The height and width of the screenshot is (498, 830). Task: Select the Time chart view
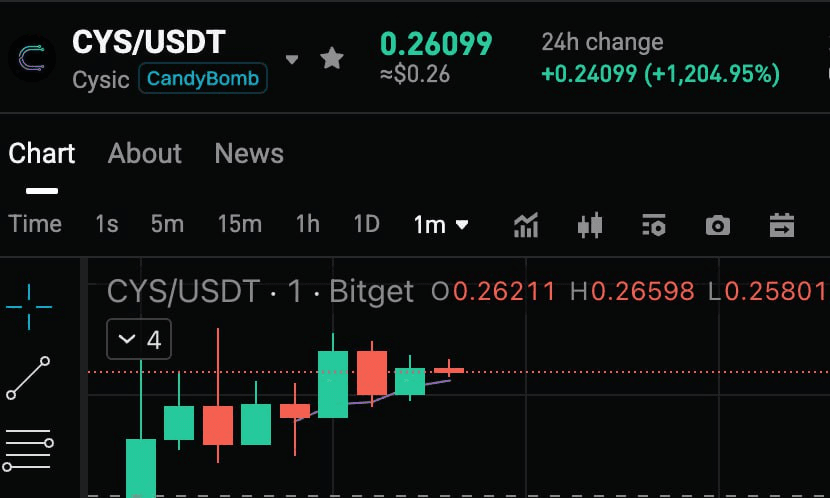pos(35,224)
